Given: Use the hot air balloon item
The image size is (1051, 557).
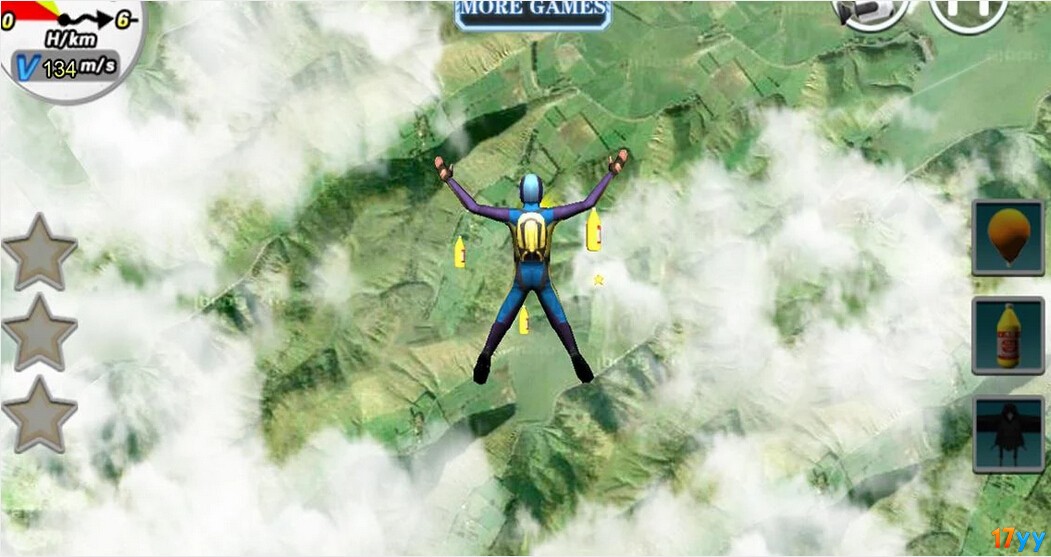Looking at the screenshot, I should pos(1008,238).
